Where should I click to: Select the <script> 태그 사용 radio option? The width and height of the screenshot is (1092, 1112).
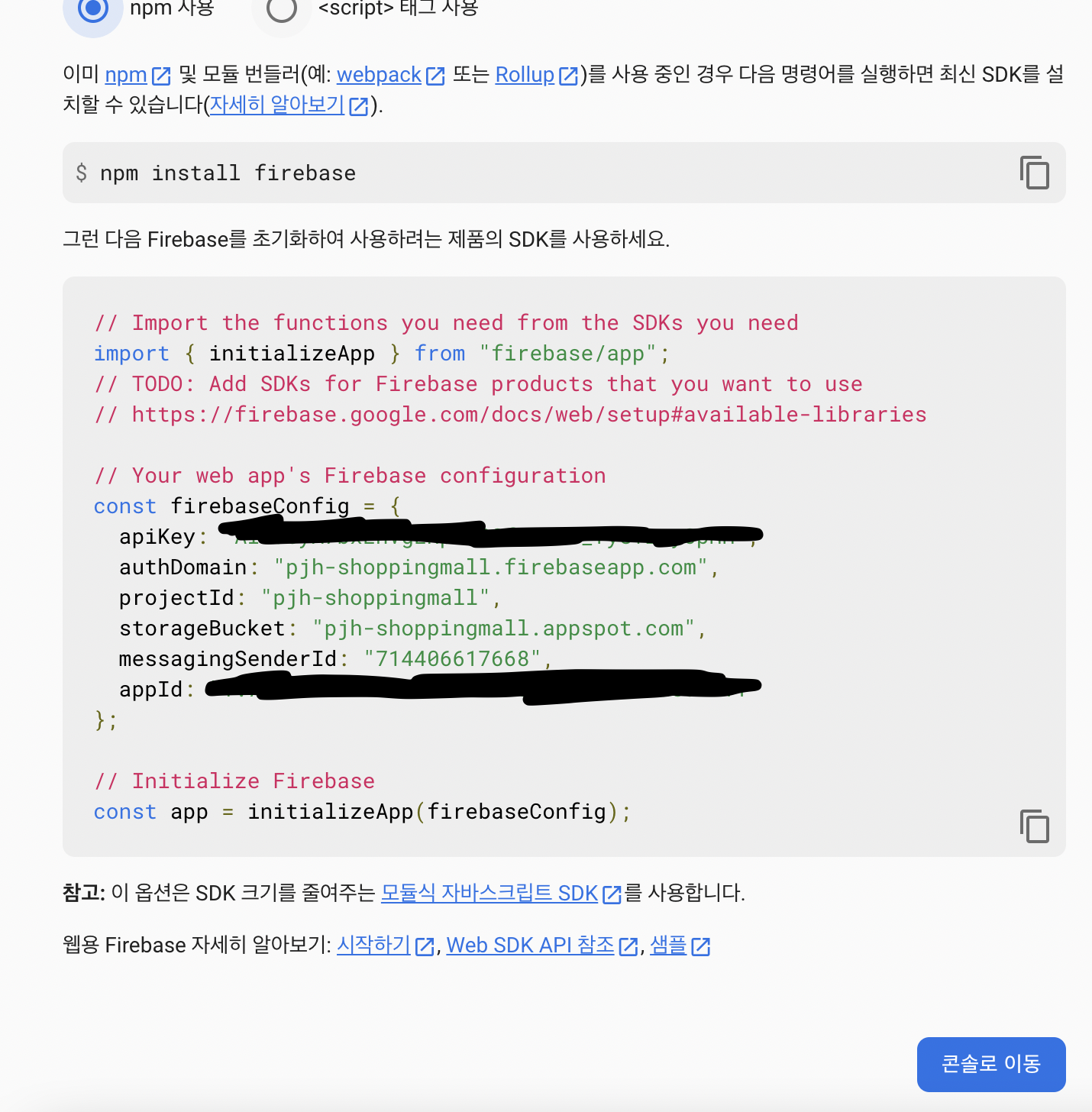(x=282, y=9)
